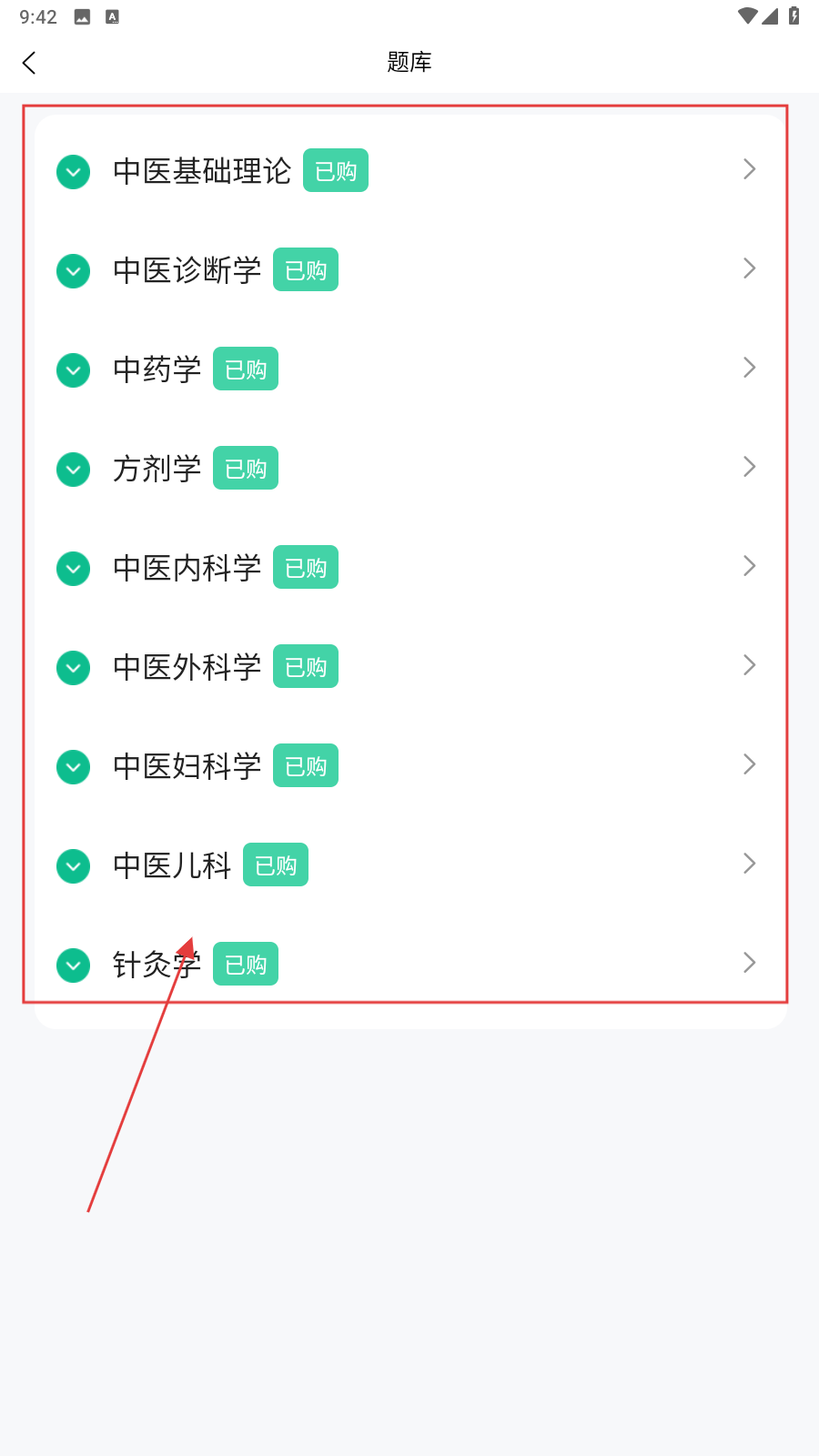819x1456 pixels.
Task: Tap the chevron at right of 中医内科学
Action: [749, 566]
